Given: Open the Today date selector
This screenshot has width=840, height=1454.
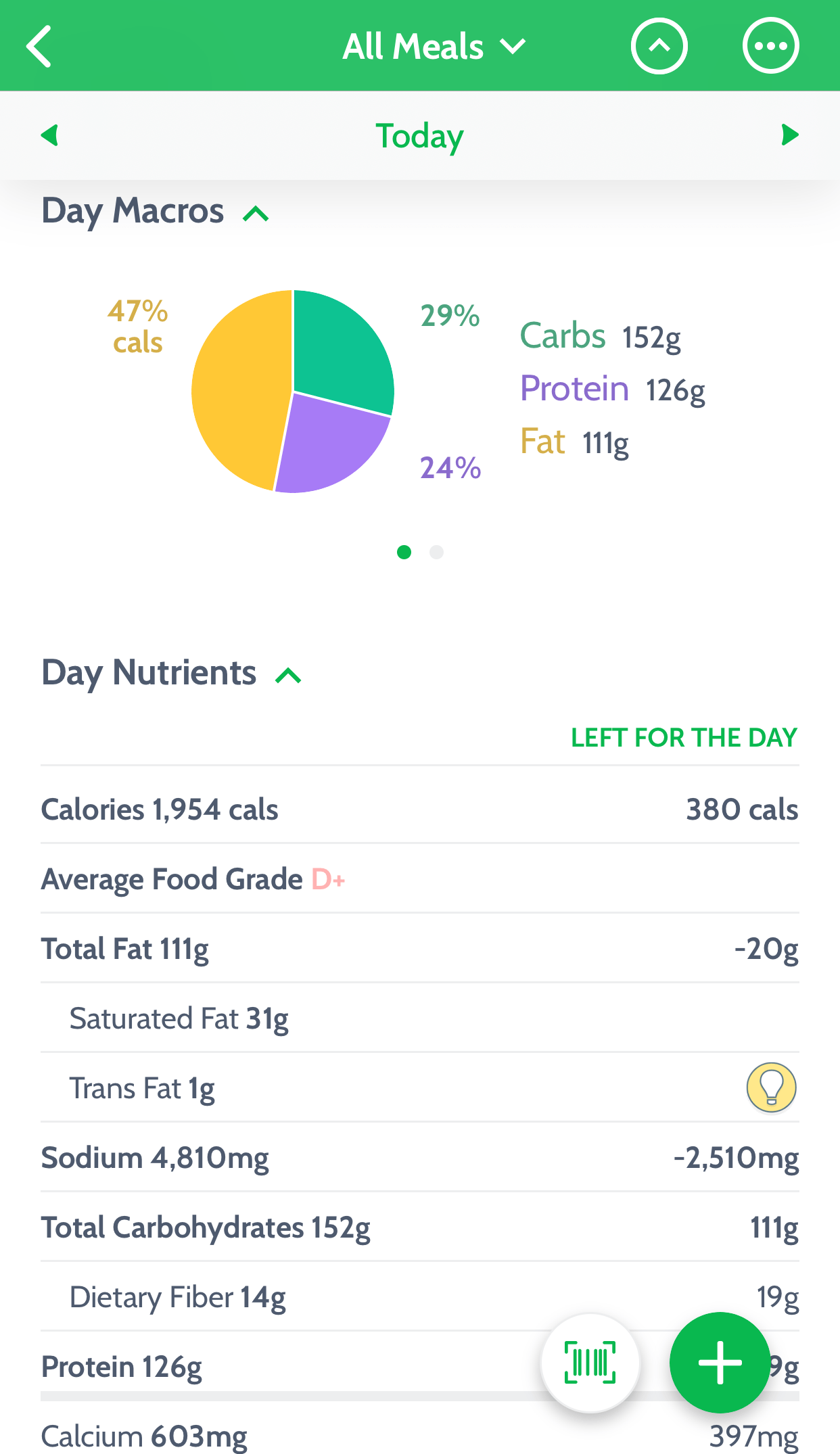Looking at the screenshot, I should (419, 137).
